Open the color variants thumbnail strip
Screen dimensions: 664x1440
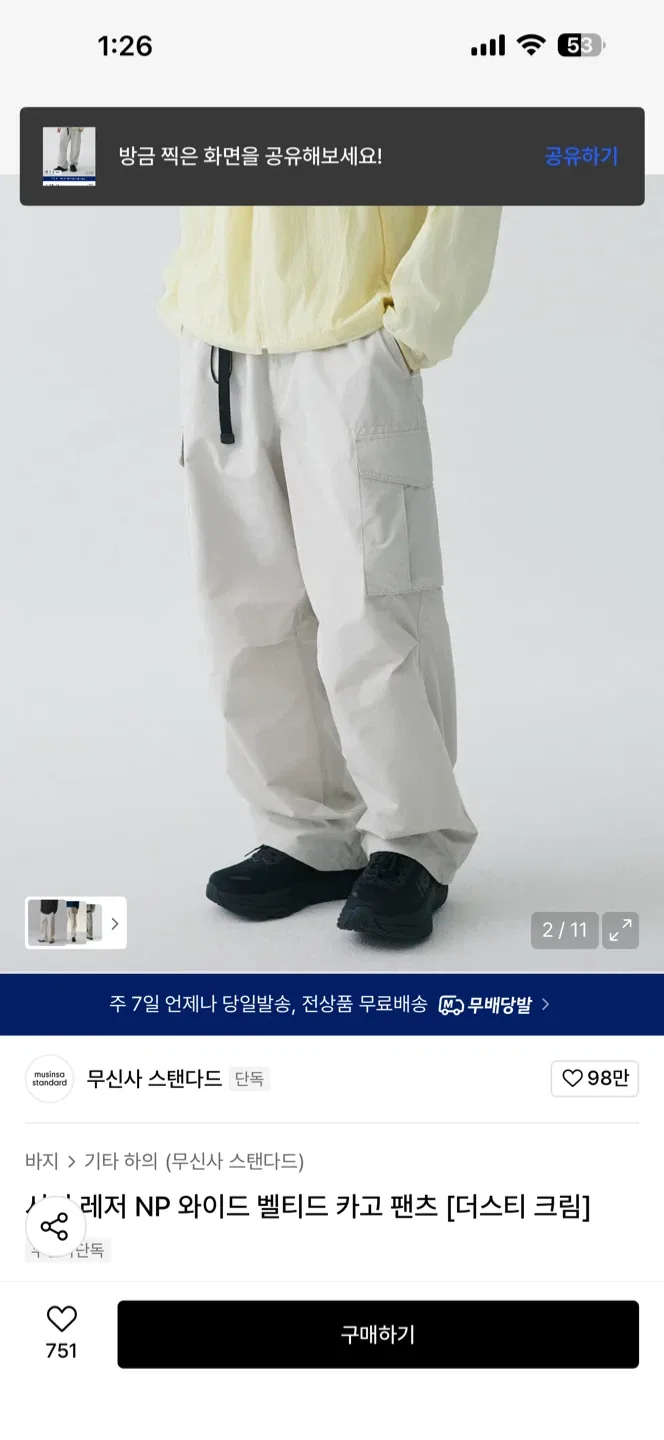(x=76, y=923)
